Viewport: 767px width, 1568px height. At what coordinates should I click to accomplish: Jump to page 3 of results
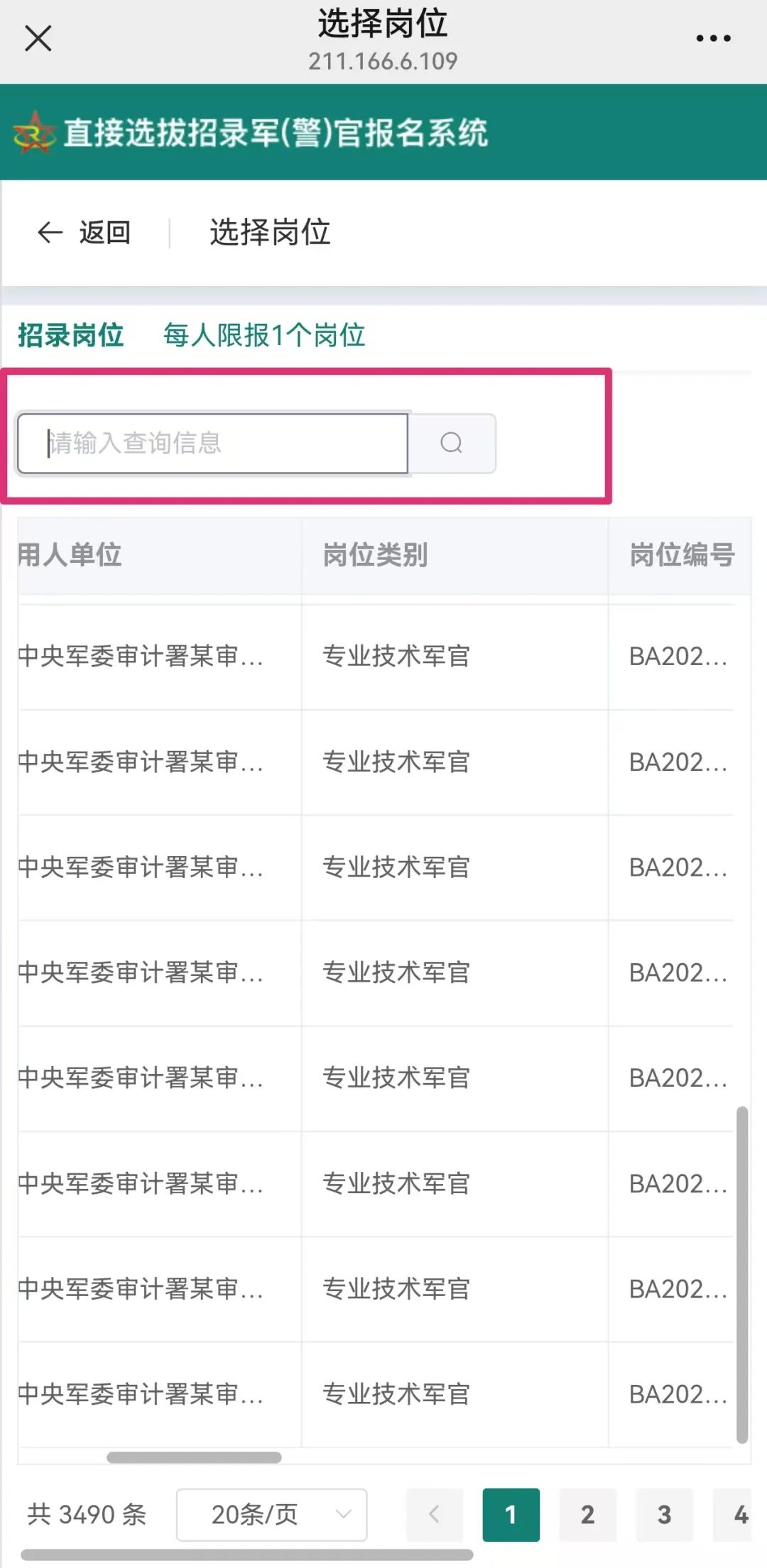click(x=664, y=1515)
